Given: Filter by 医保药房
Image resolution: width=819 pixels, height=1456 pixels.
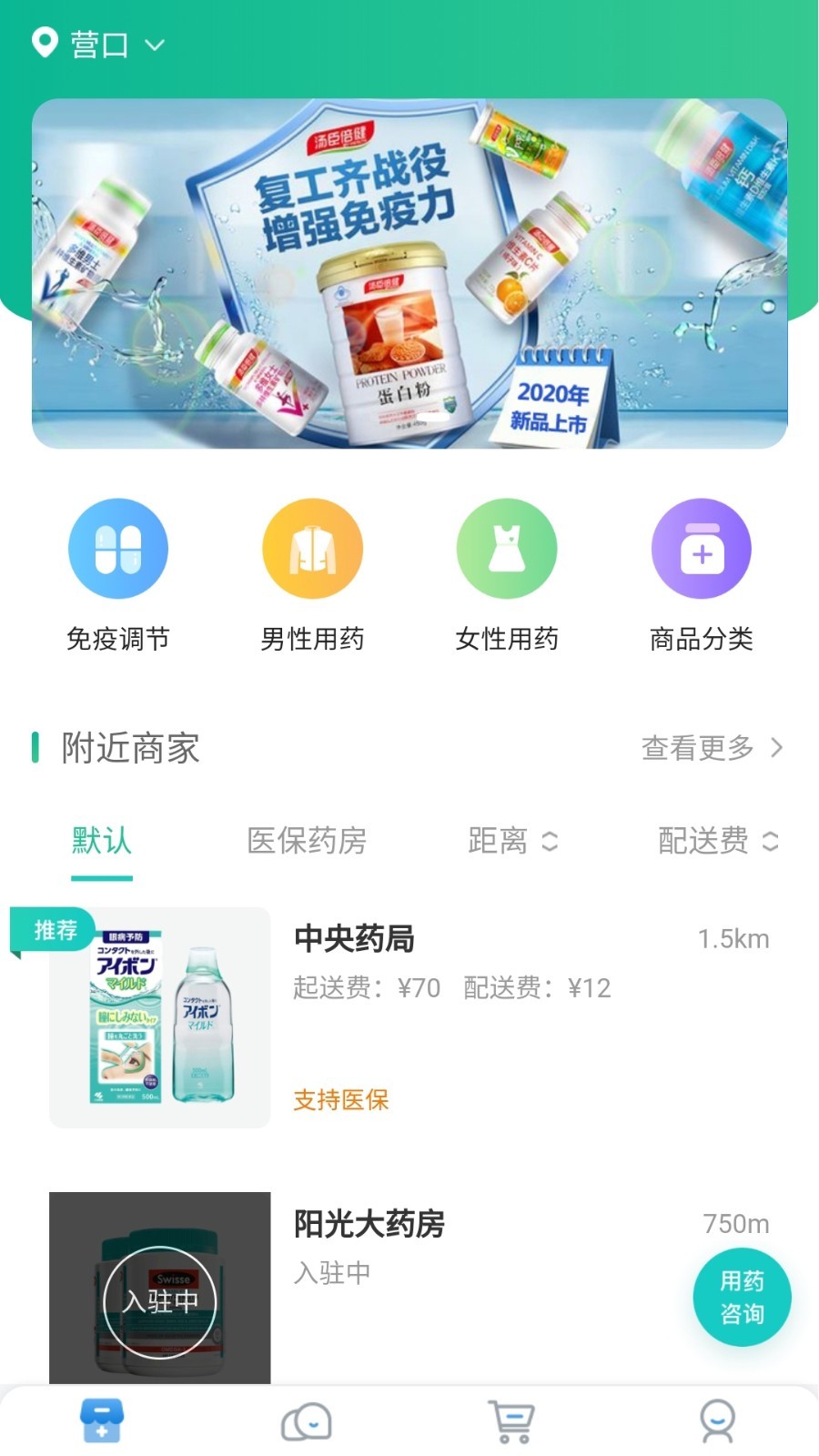Looking at the screenshot, I should pyautogui.click(x=307, y=841).
